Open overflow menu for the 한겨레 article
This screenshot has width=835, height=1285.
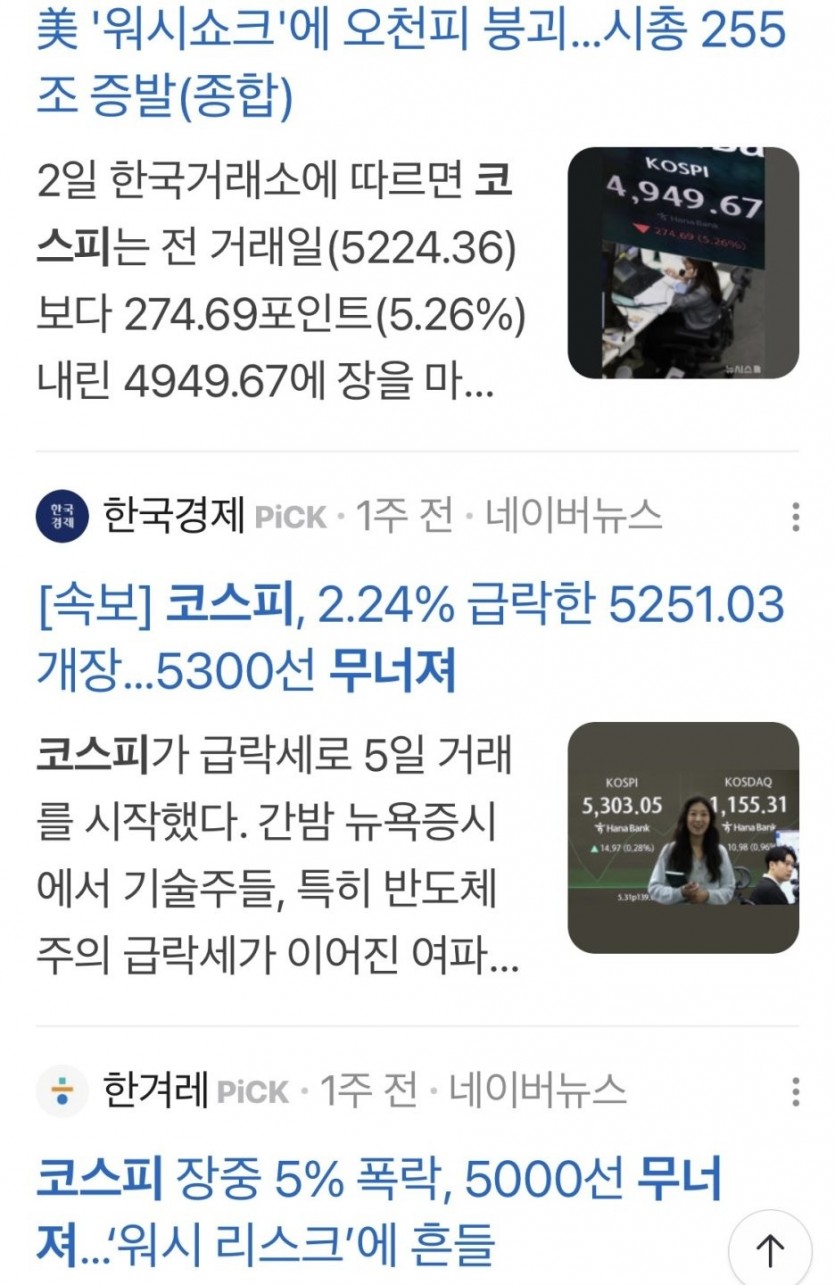tap(795, 1091)
